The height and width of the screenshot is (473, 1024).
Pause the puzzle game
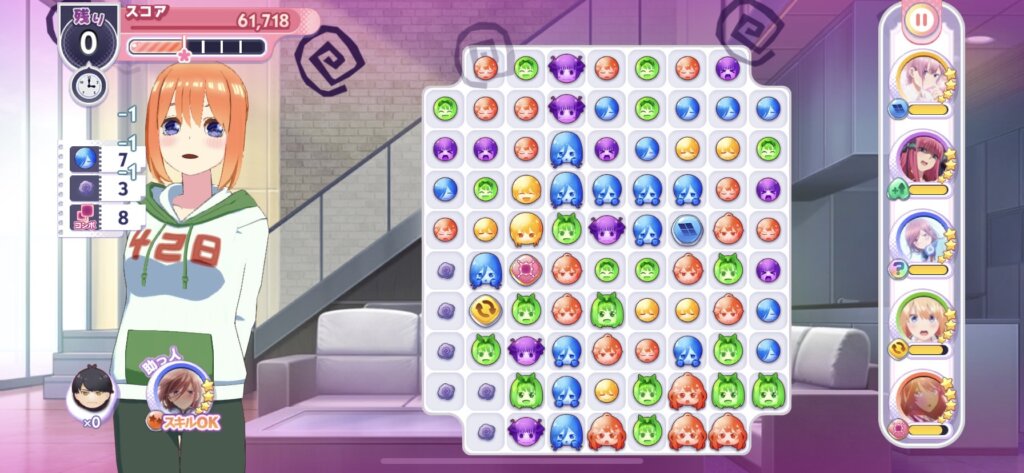point(922,17)
